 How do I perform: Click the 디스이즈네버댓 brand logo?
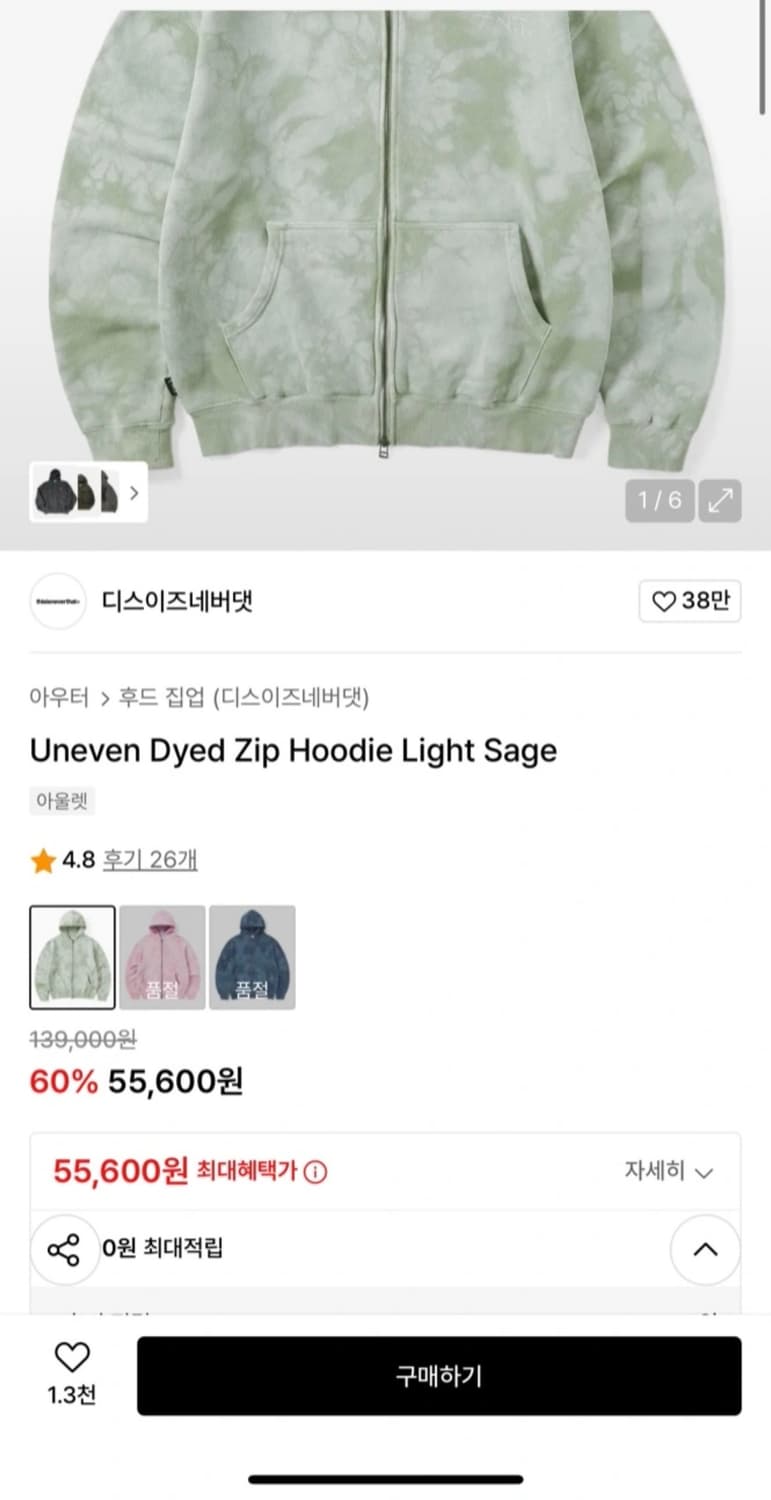(x=57, y=601)
